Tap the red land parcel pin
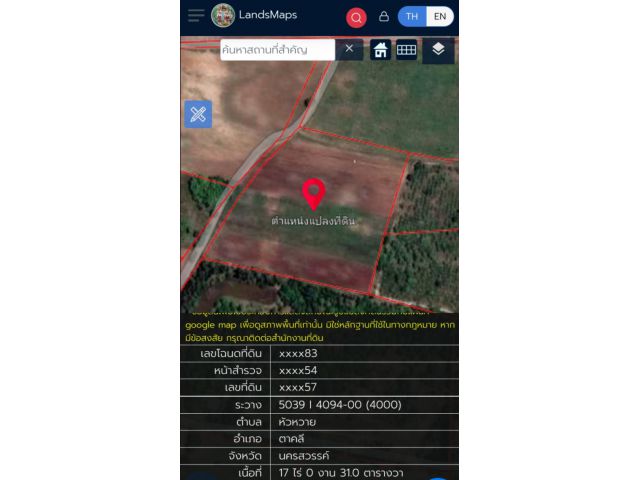The height and width of the screenshot is (480, 640). tap(314, 193)
